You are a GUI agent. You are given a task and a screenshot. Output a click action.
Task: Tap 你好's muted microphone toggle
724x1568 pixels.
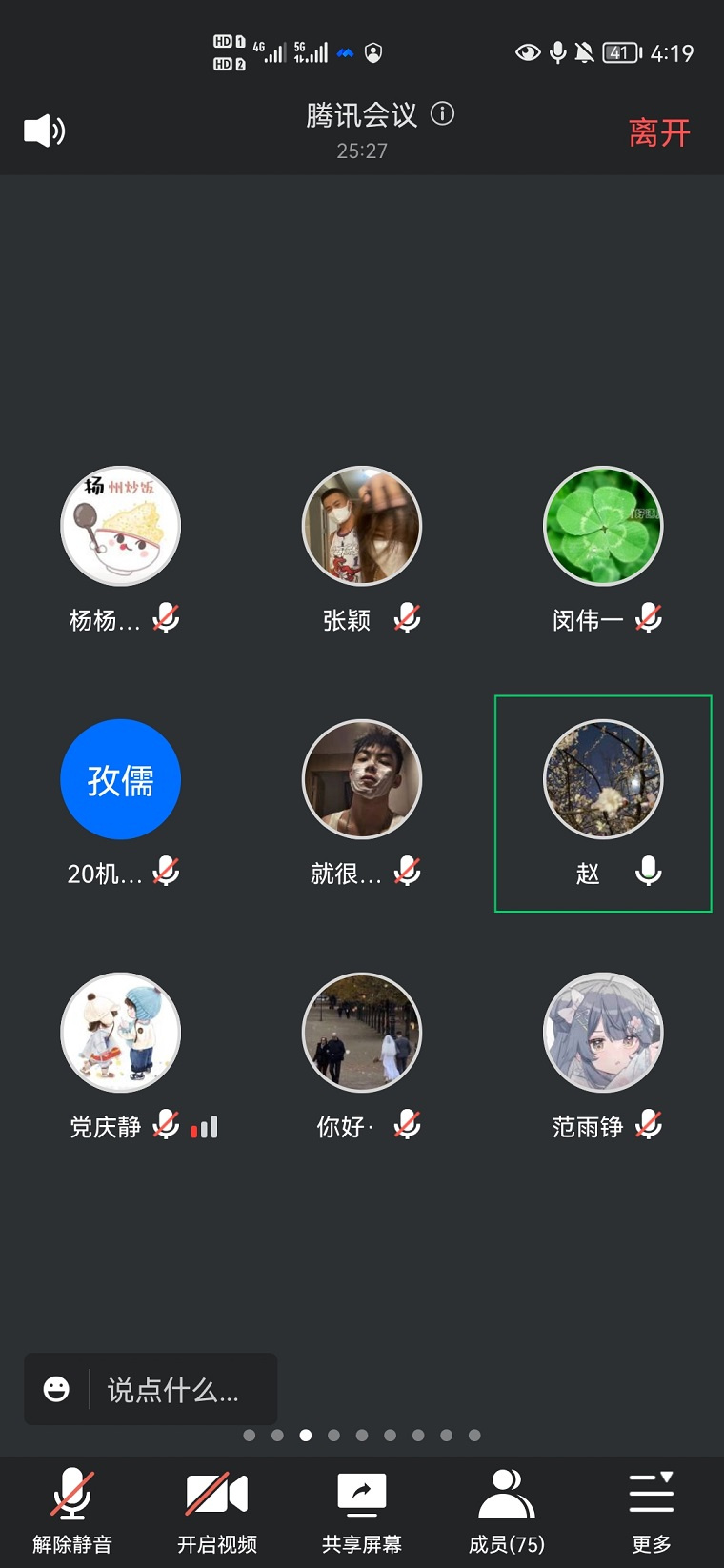pos(407,1126)
